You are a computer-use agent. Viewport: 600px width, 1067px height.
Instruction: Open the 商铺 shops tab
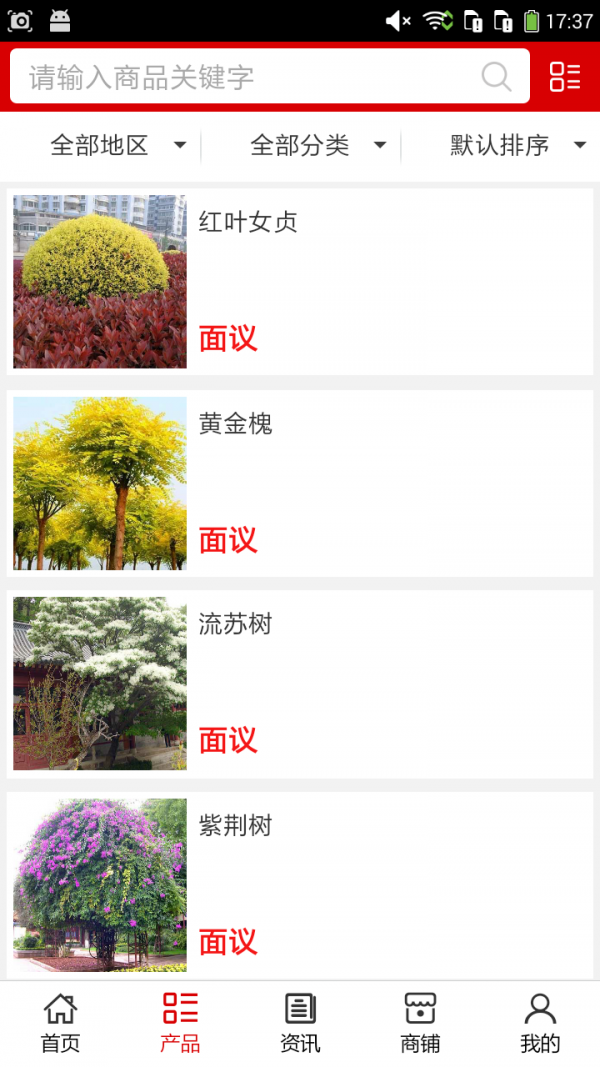[420, 1024]
